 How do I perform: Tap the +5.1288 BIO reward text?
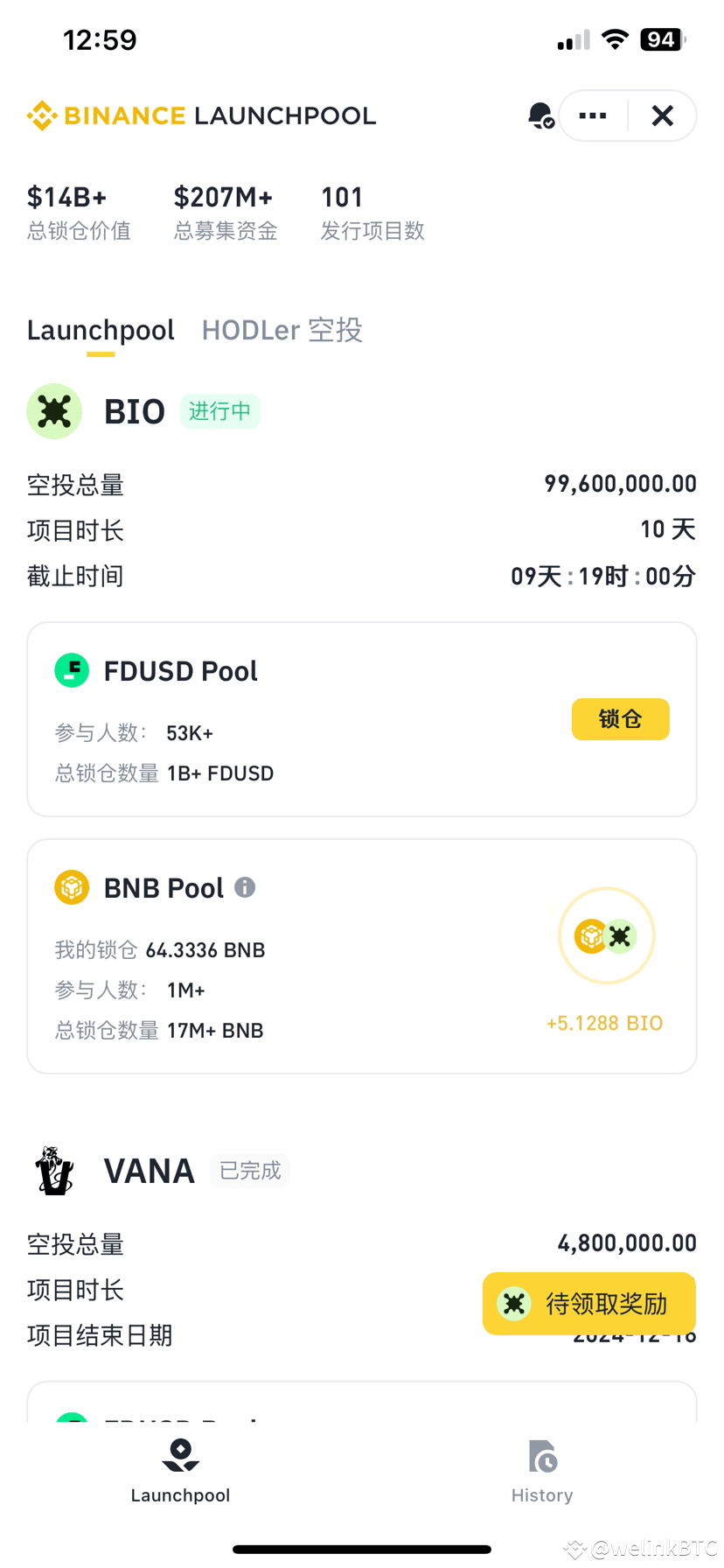605,1022
